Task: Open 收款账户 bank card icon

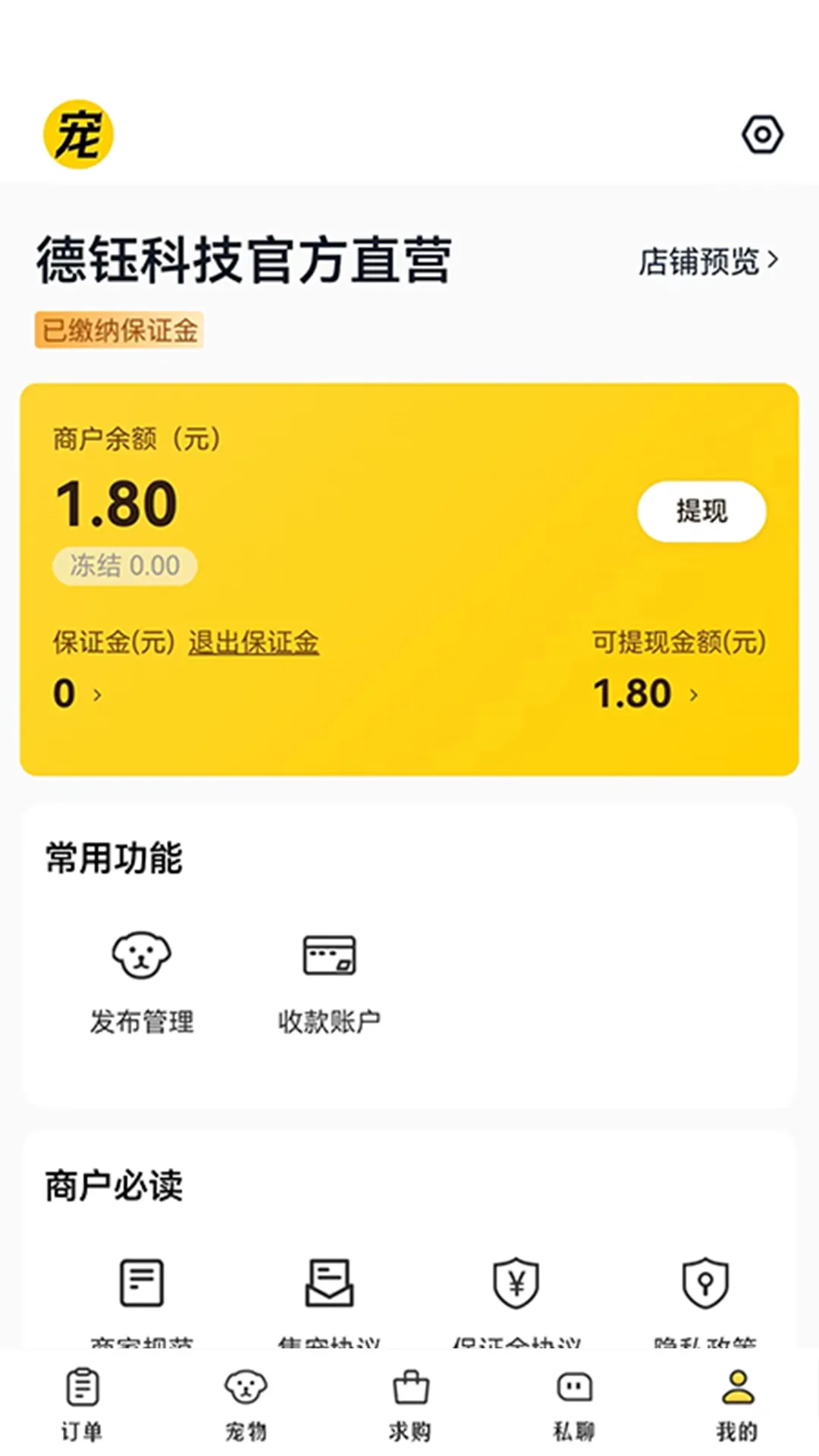Action: click(x=329, y=954)
